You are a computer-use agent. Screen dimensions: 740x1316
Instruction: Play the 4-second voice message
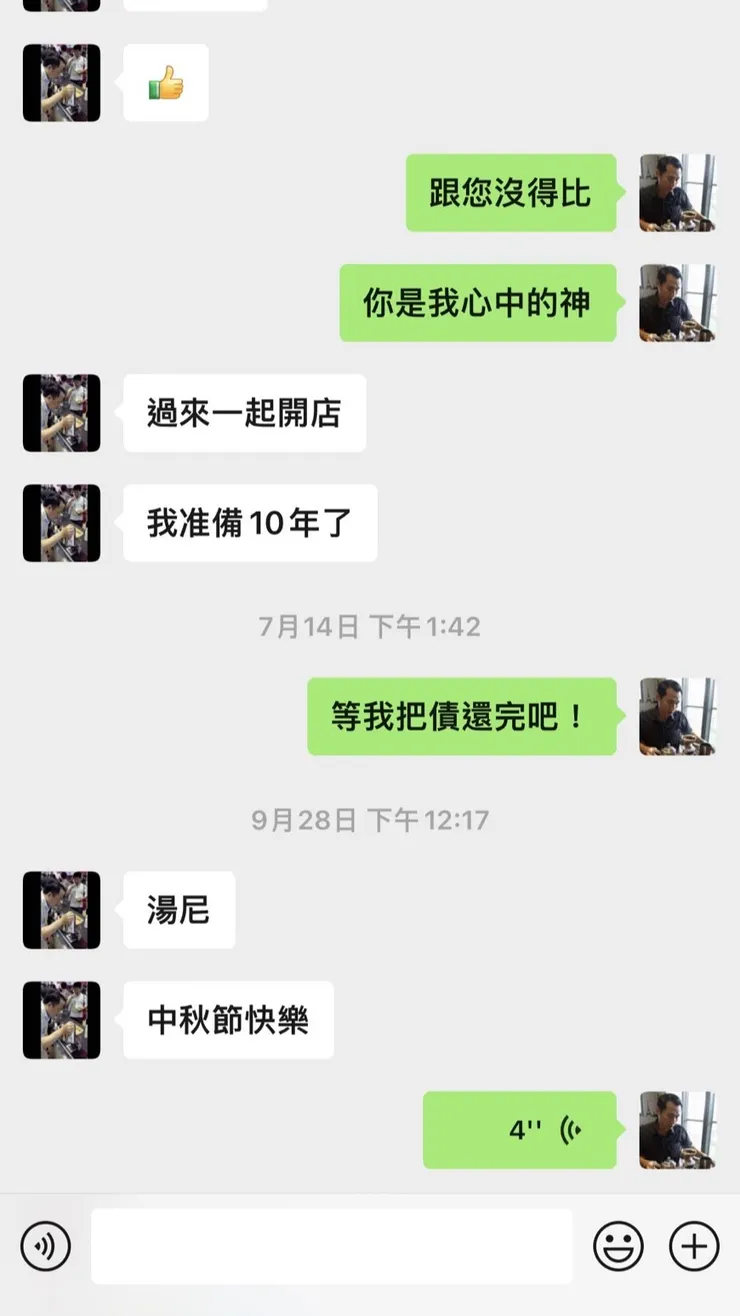pyautogui.click(x=520, y=1130)
